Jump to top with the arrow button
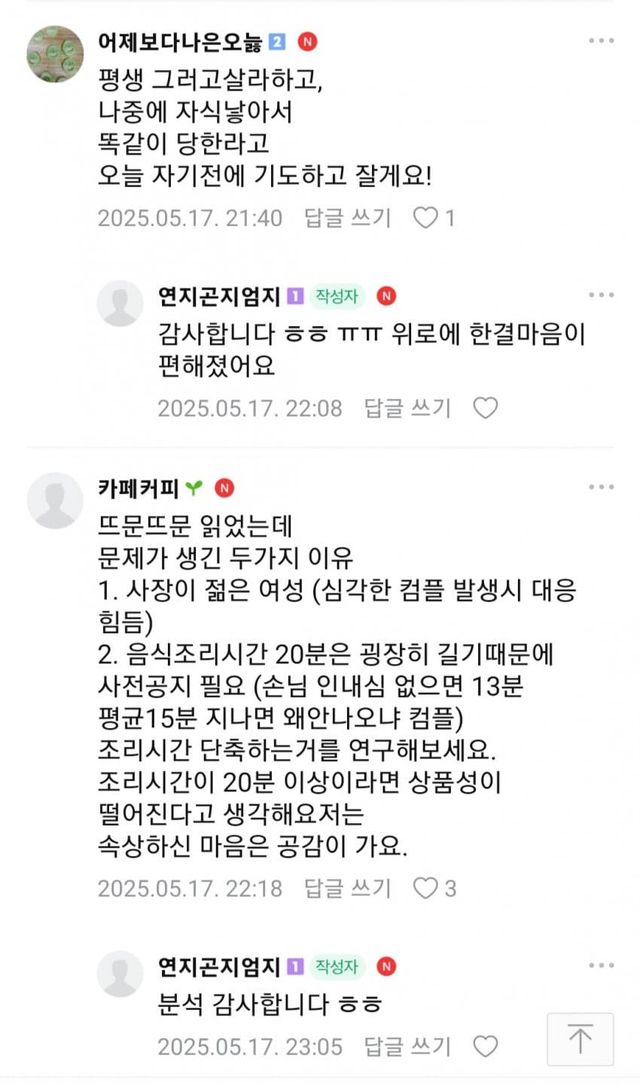The width and height of the screenshot is (640, 1085). 580,1039
